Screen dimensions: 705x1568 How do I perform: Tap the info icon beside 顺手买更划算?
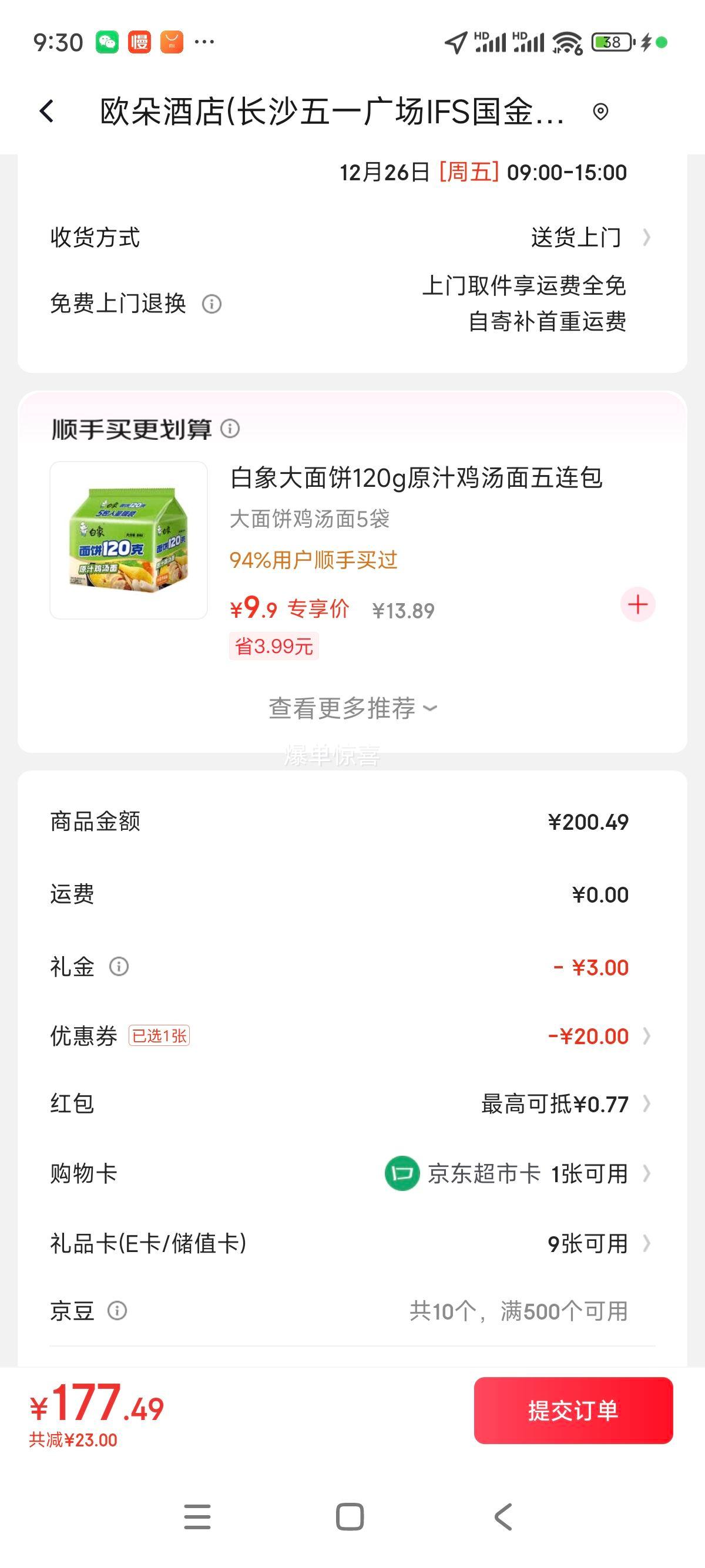tap(231, 428)
